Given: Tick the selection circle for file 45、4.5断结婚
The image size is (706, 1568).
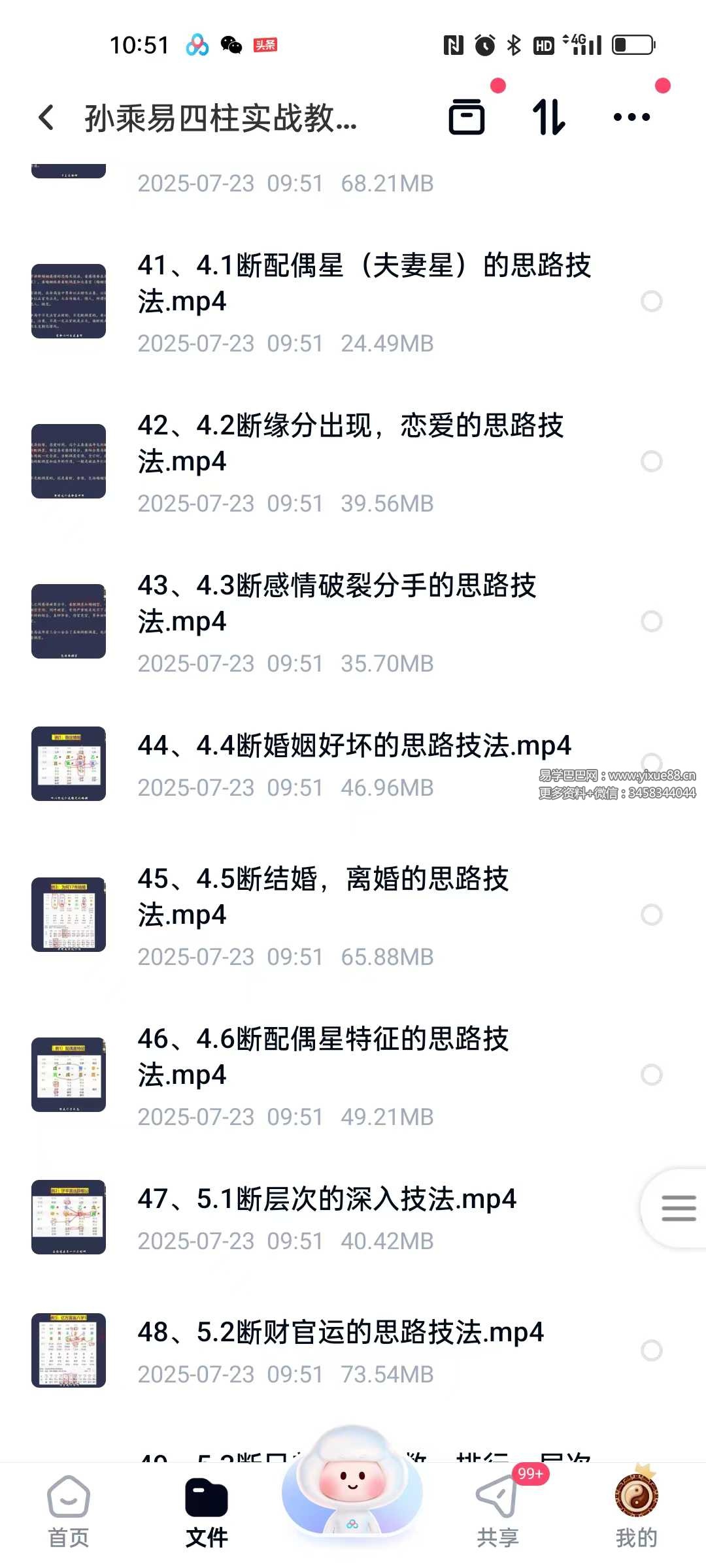Looking at the screenshot, I should pyautogui.click(x=652, y=915).
